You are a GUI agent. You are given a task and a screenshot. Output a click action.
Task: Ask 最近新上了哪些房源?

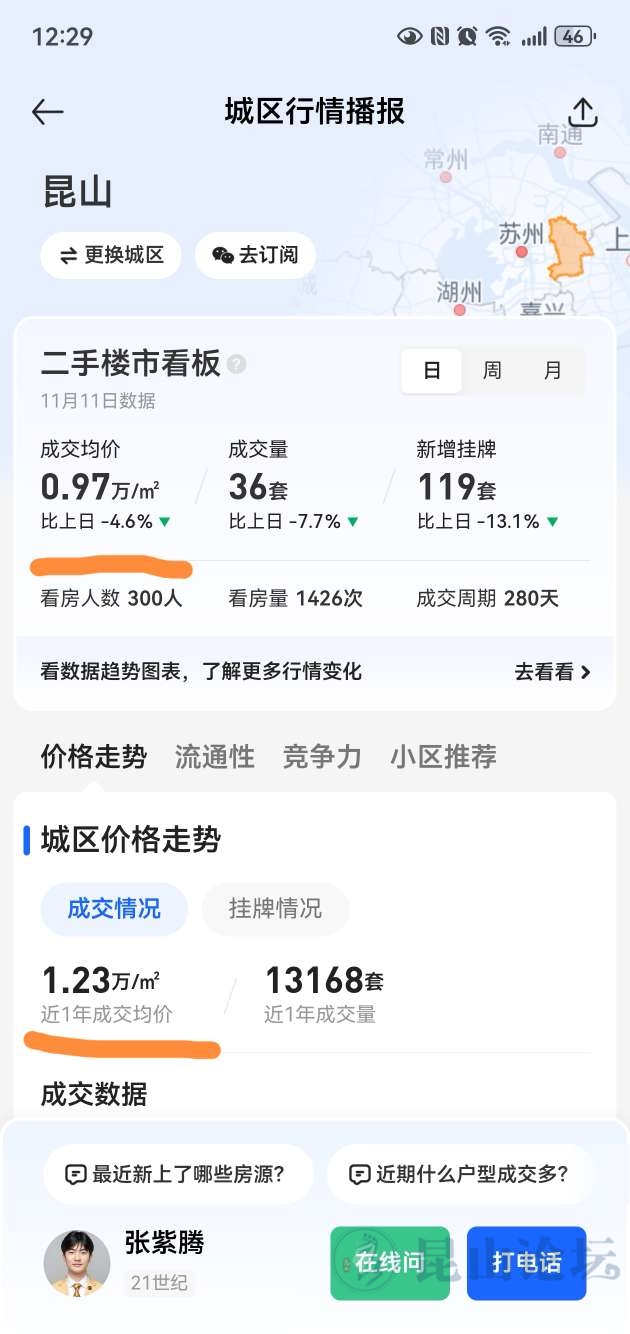[178, 1174]
